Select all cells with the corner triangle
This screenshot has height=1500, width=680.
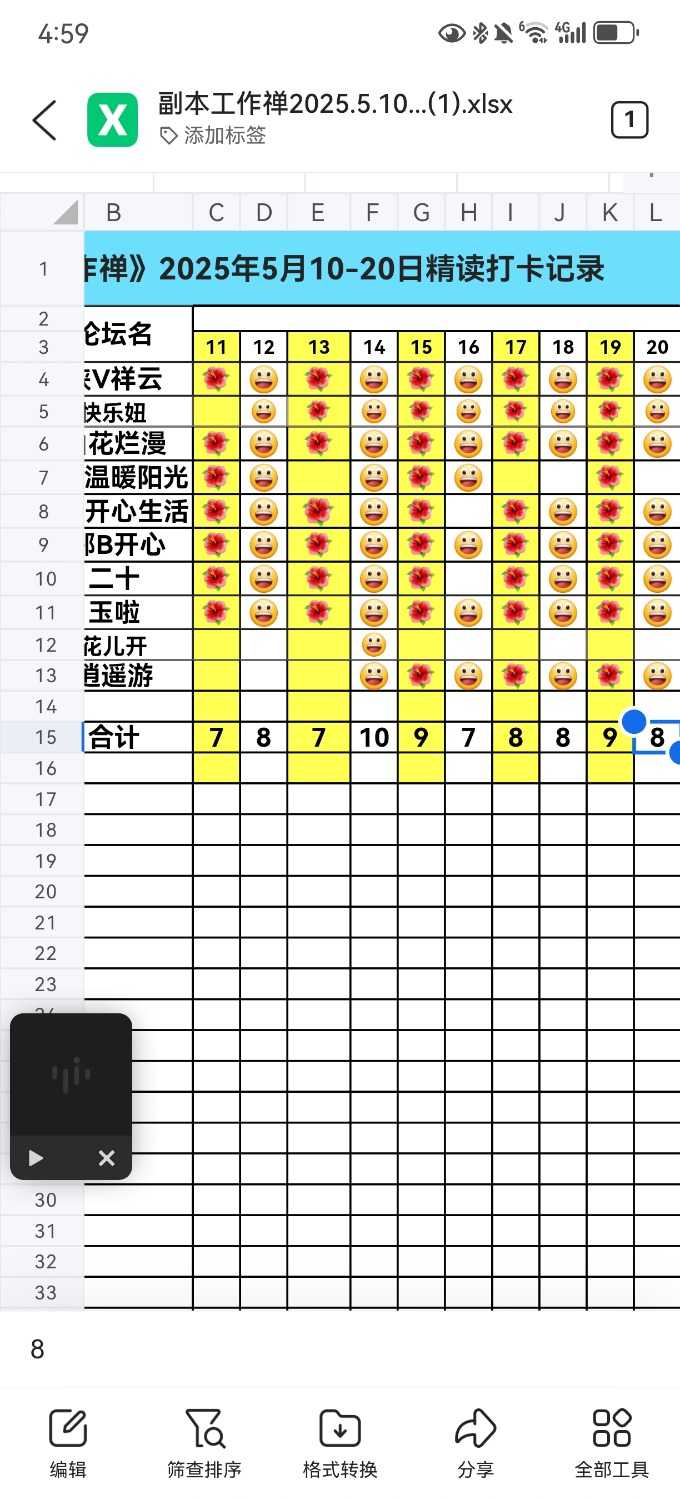(65, 212)
